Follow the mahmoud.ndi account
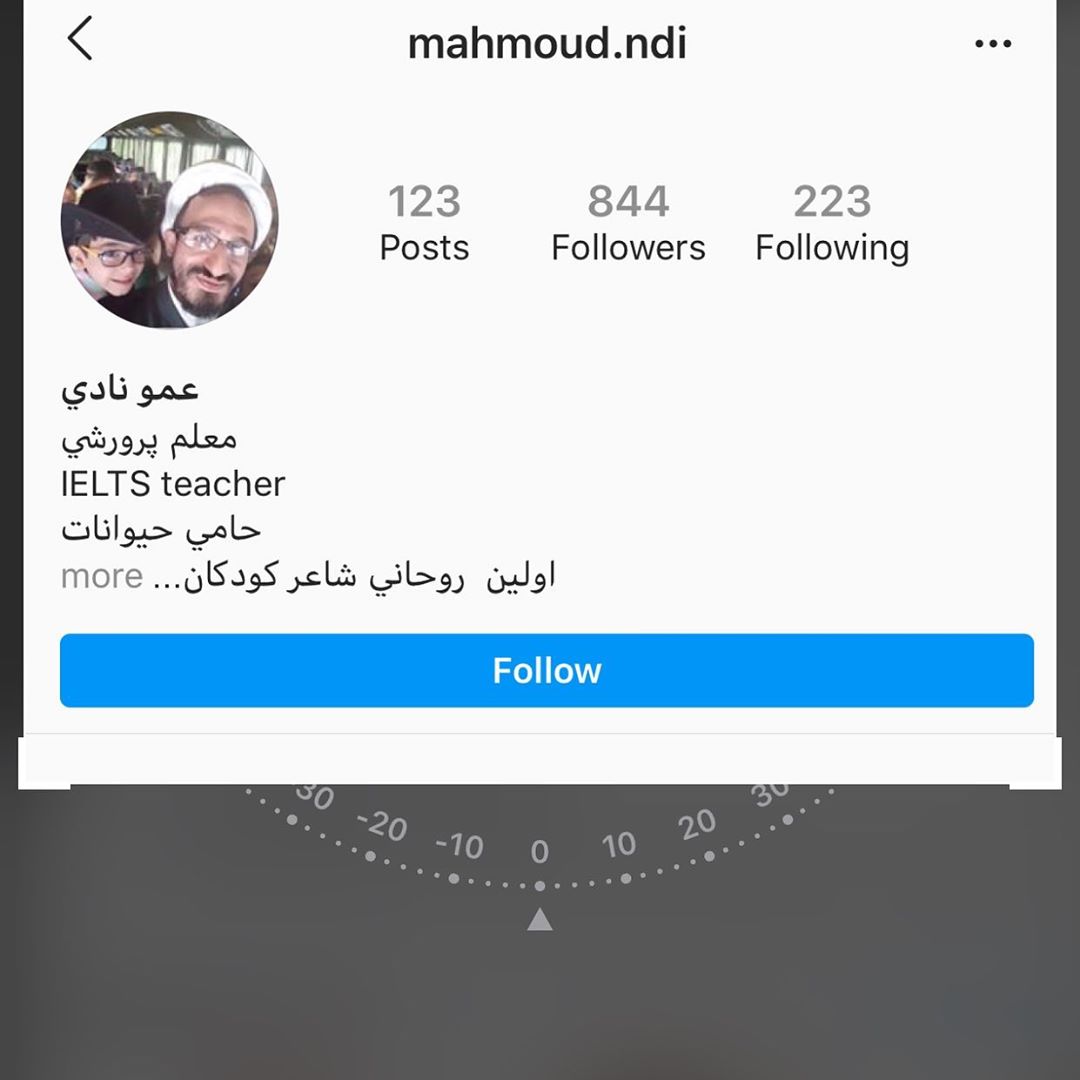1080x1080 pixels. point(546,670)
